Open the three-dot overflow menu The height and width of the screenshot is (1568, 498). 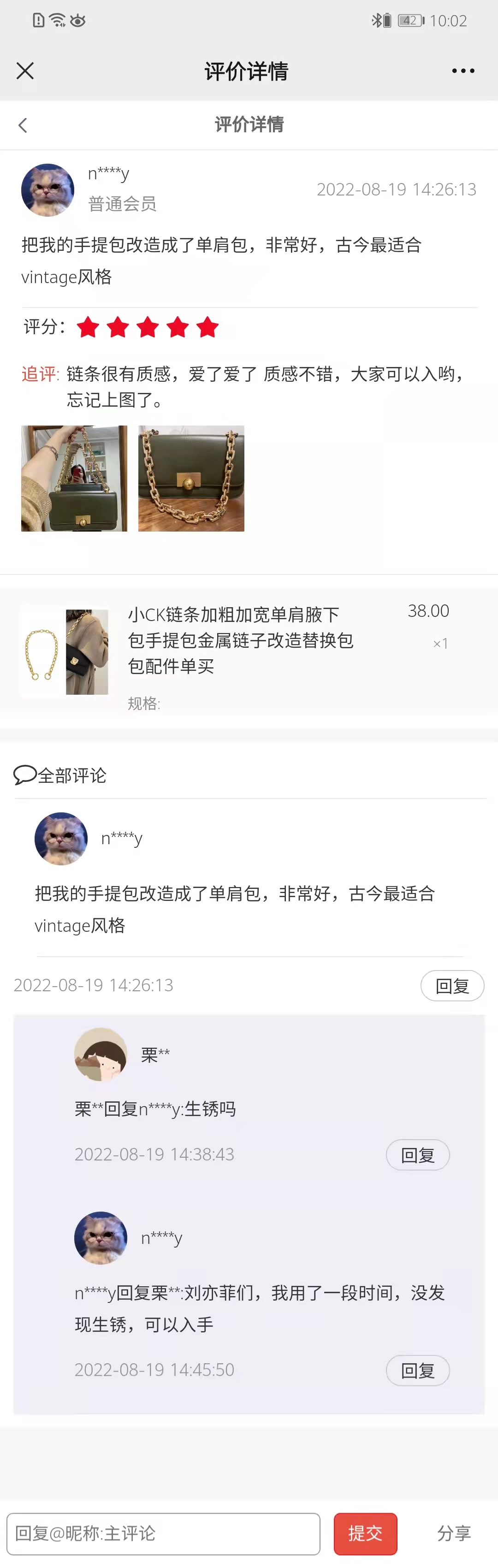462,71
